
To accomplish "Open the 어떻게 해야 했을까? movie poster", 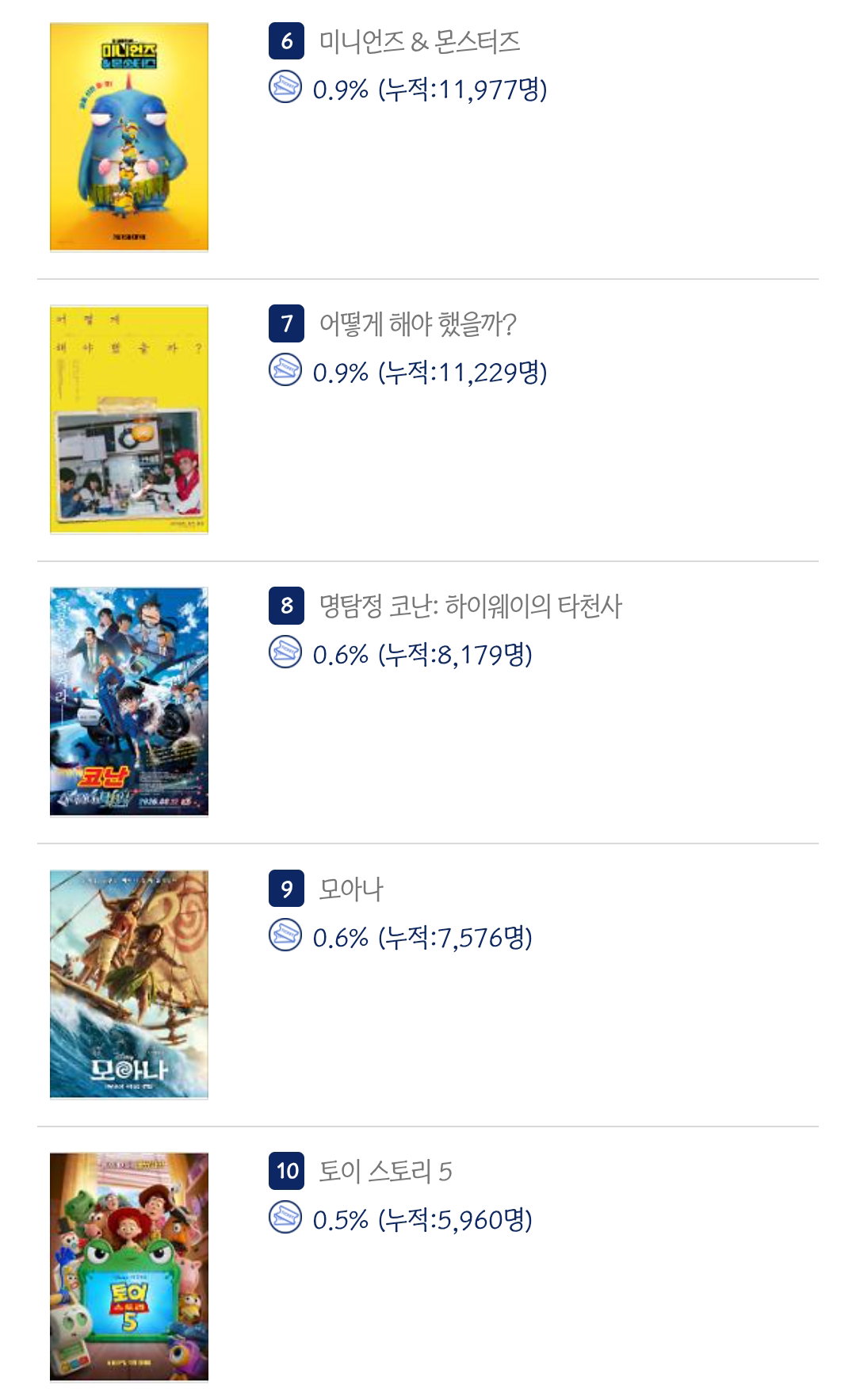I will [129, 419].
